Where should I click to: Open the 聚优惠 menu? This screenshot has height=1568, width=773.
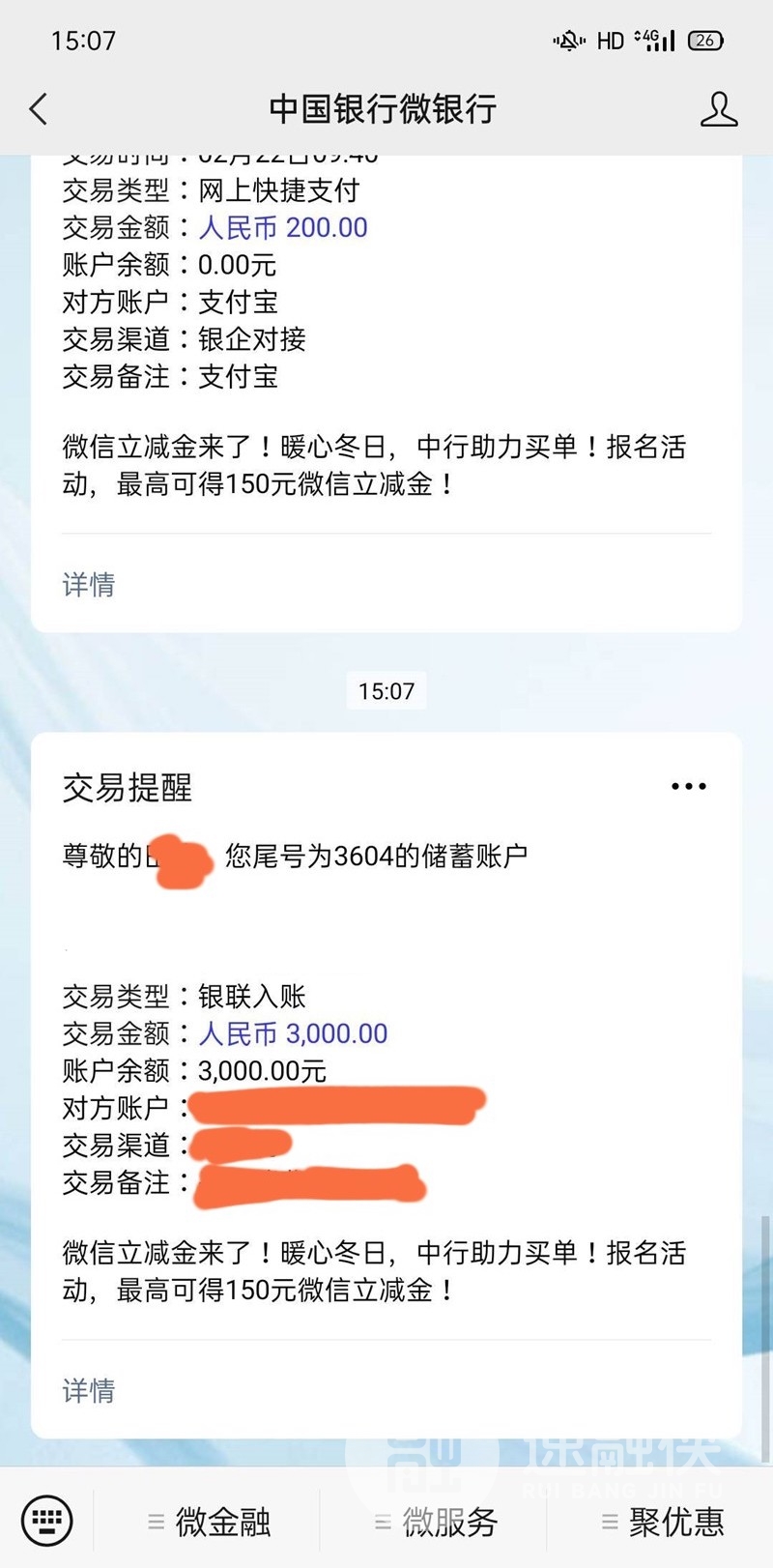[662, 1522]
